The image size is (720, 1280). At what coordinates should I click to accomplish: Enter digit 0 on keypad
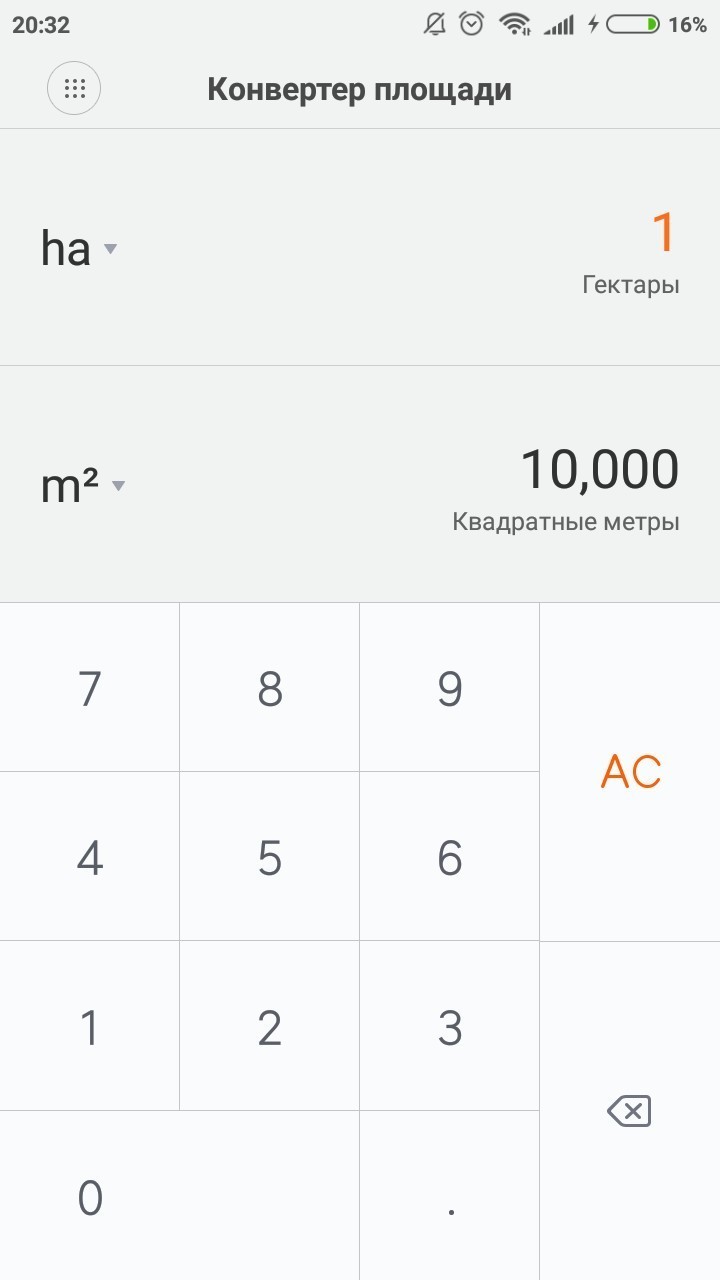coord(90,1197)
